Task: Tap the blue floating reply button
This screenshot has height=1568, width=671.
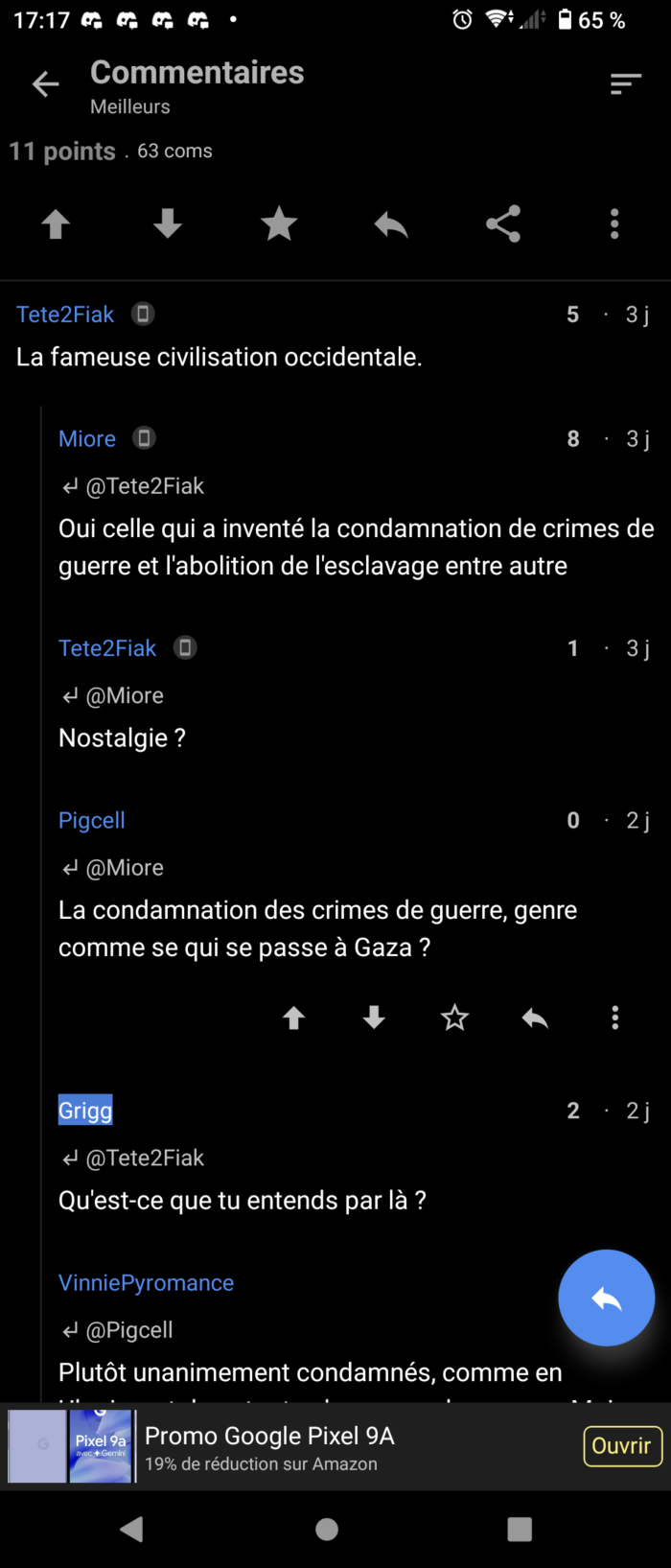Action: pyautogui.click(x=606, y=1298)
